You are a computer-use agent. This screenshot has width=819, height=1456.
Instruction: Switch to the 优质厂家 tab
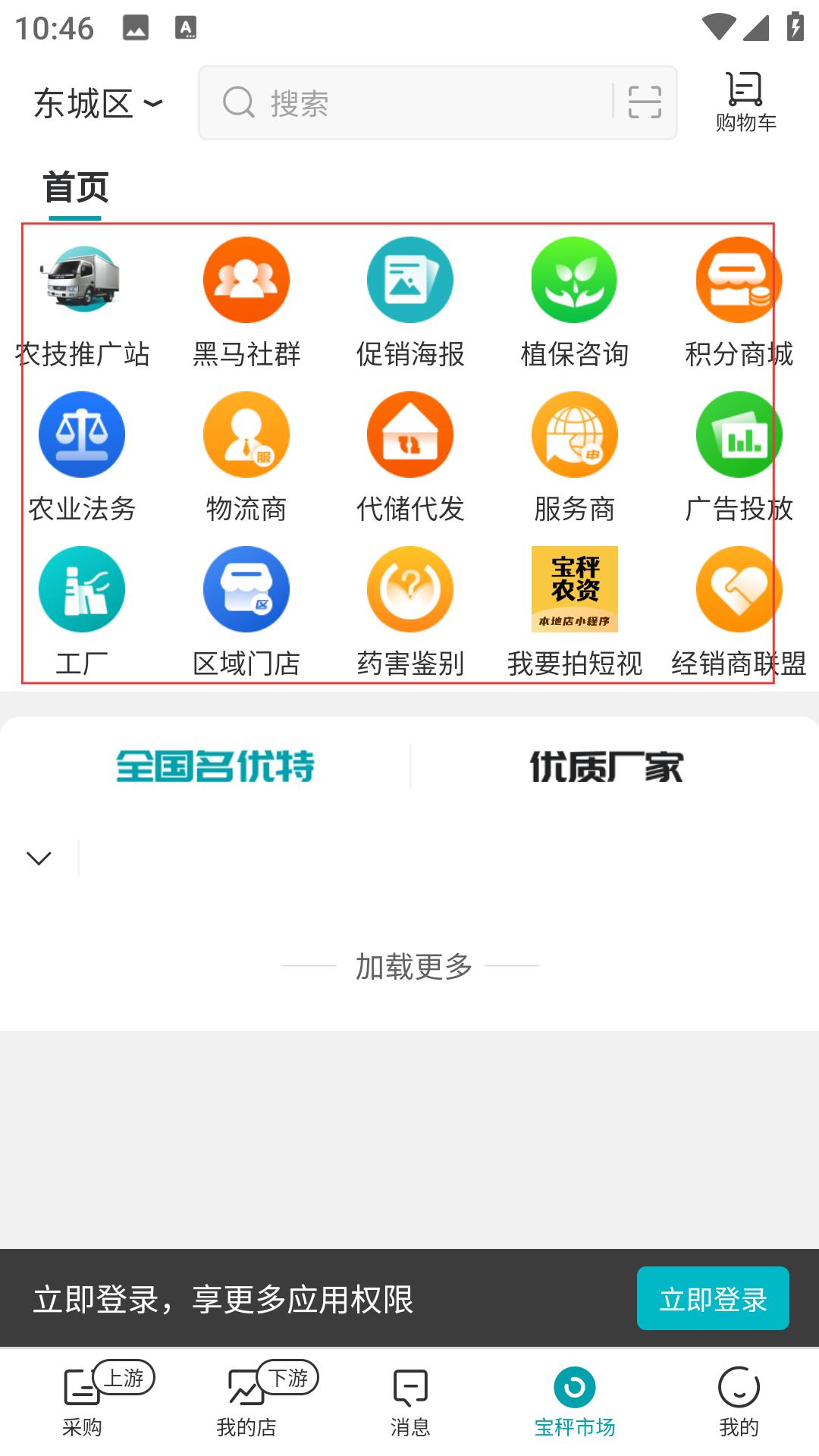607,767
